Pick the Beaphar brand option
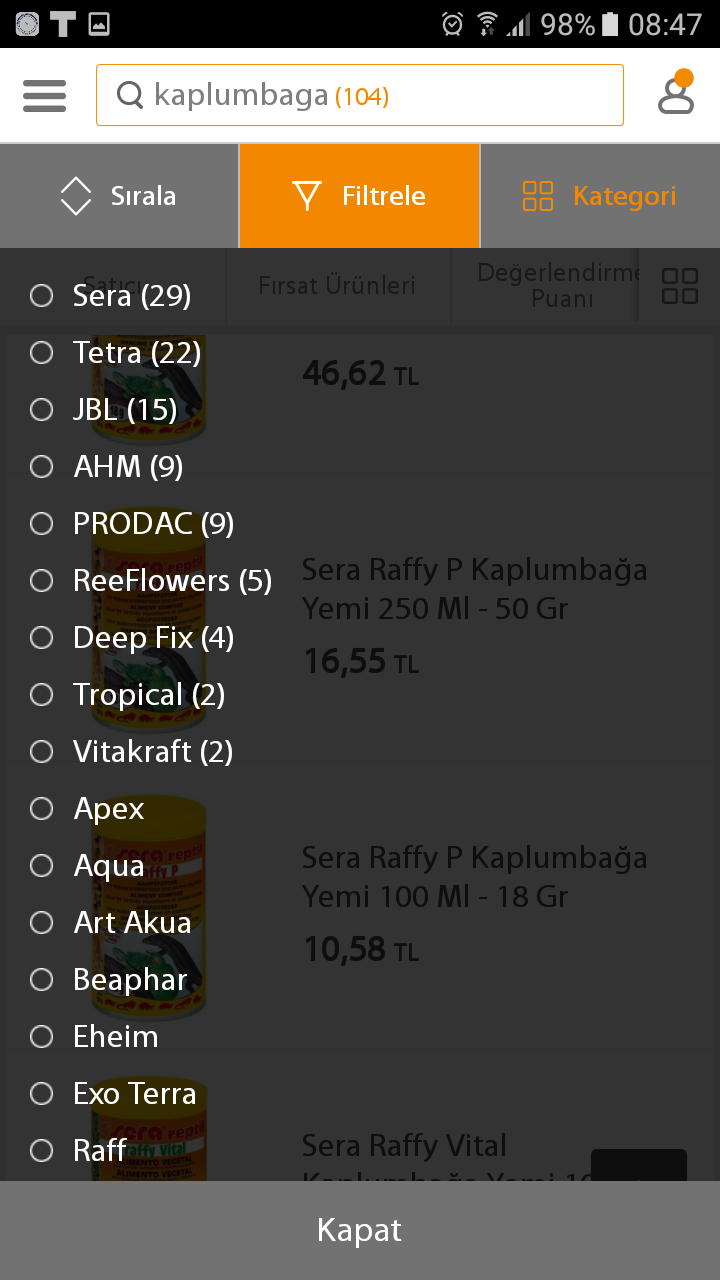 109,979
